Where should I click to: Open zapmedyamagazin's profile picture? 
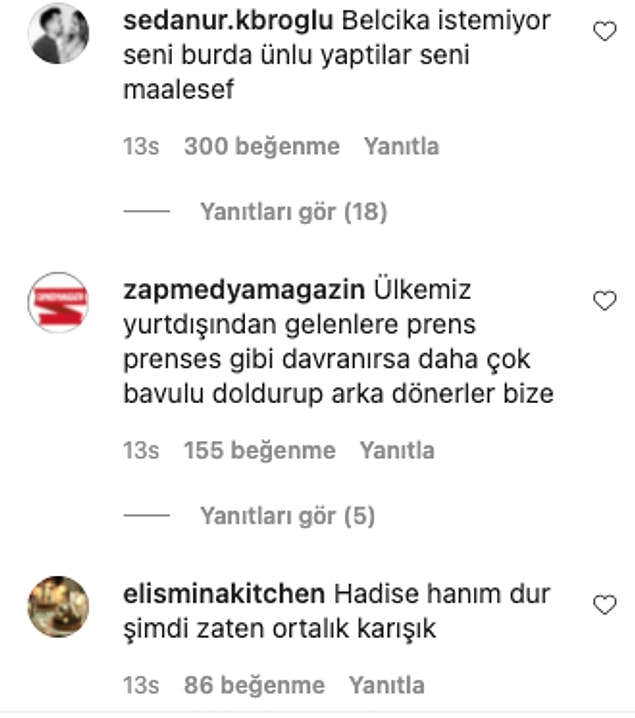(x=58, y=302)
